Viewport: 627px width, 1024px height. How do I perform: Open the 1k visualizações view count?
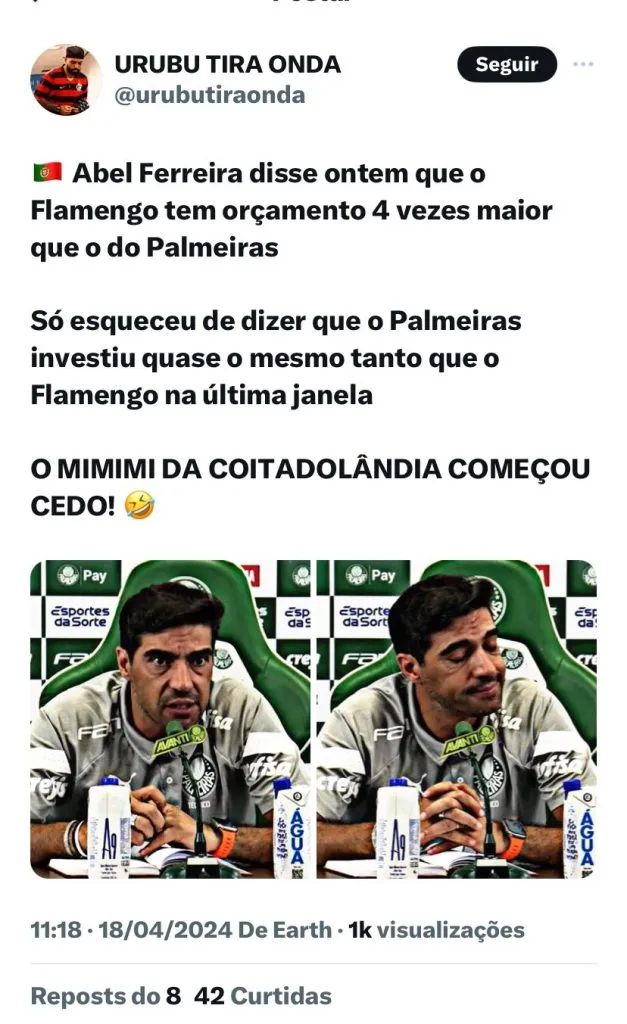click(x=436, y=930)
